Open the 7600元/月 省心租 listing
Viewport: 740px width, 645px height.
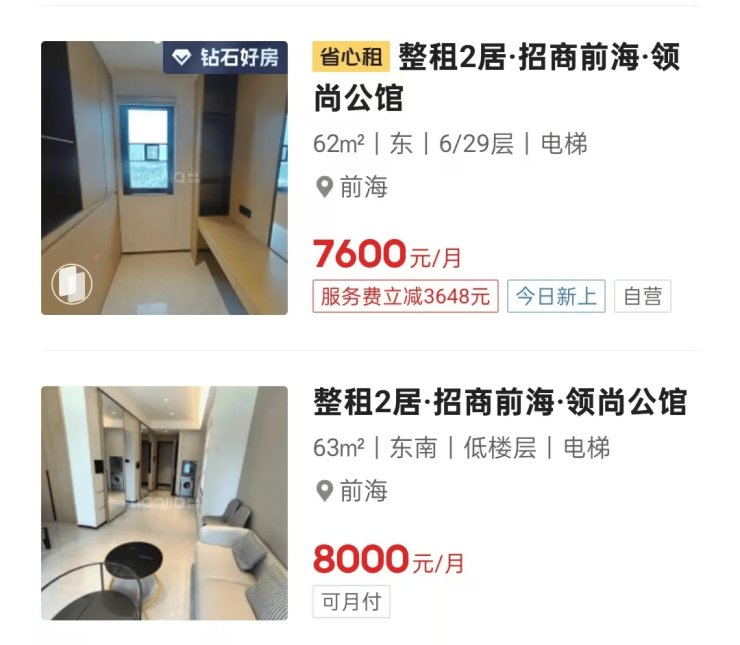[497, 77]
